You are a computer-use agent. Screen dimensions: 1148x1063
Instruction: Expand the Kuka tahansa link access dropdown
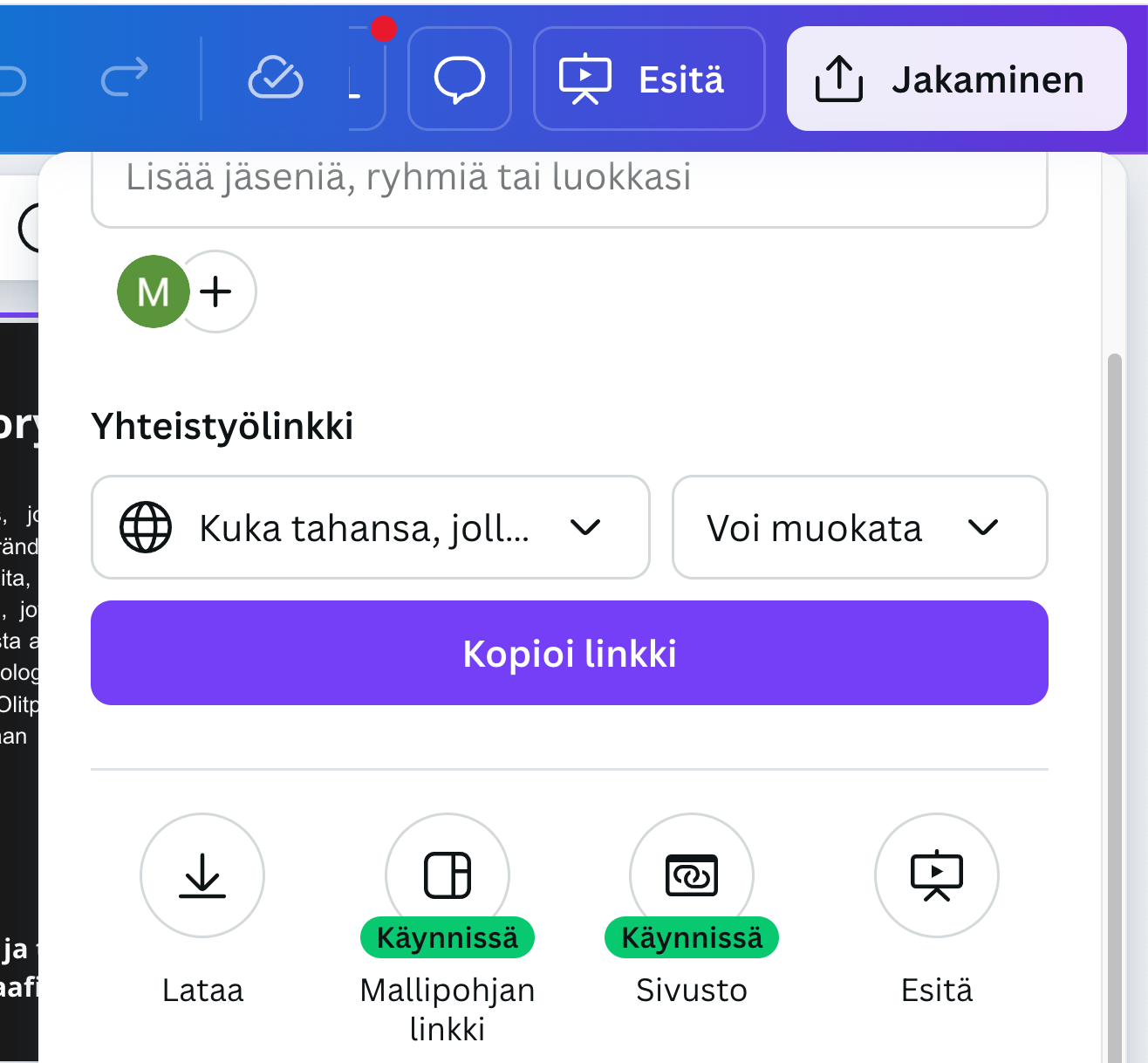371,527
